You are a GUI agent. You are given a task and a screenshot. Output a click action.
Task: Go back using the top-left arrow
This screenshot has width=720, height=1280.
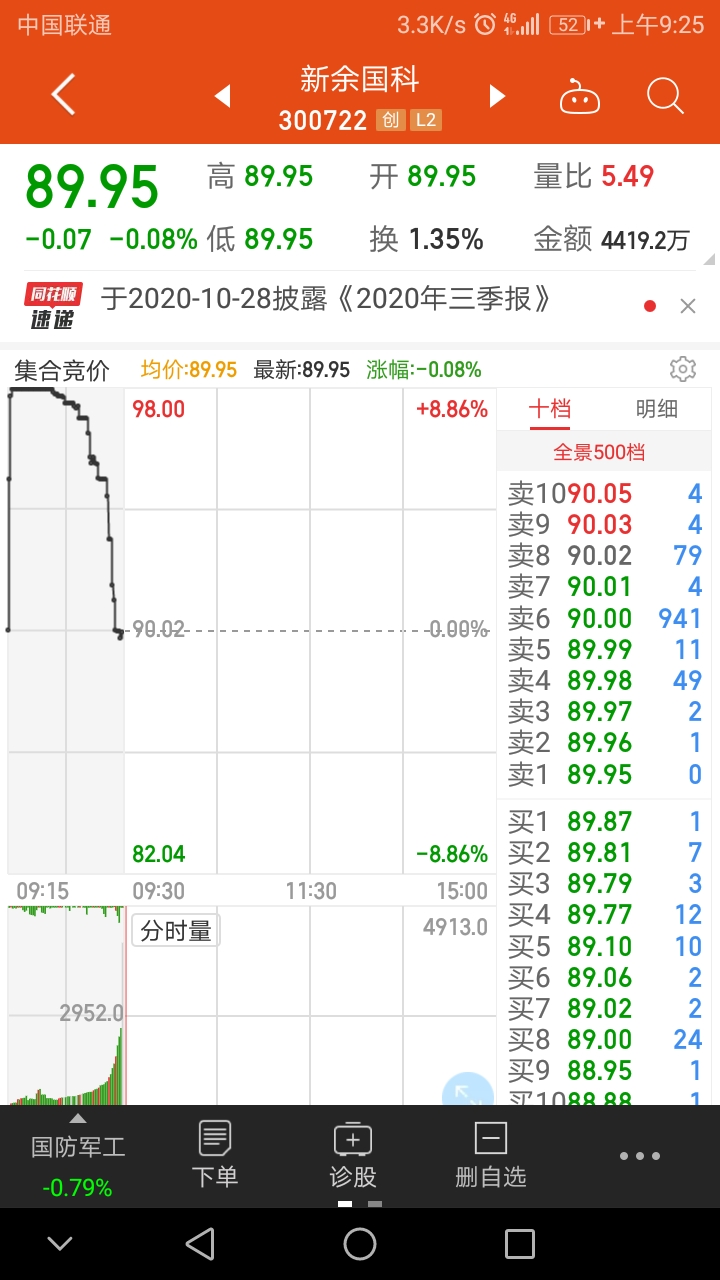coord(64,96)
